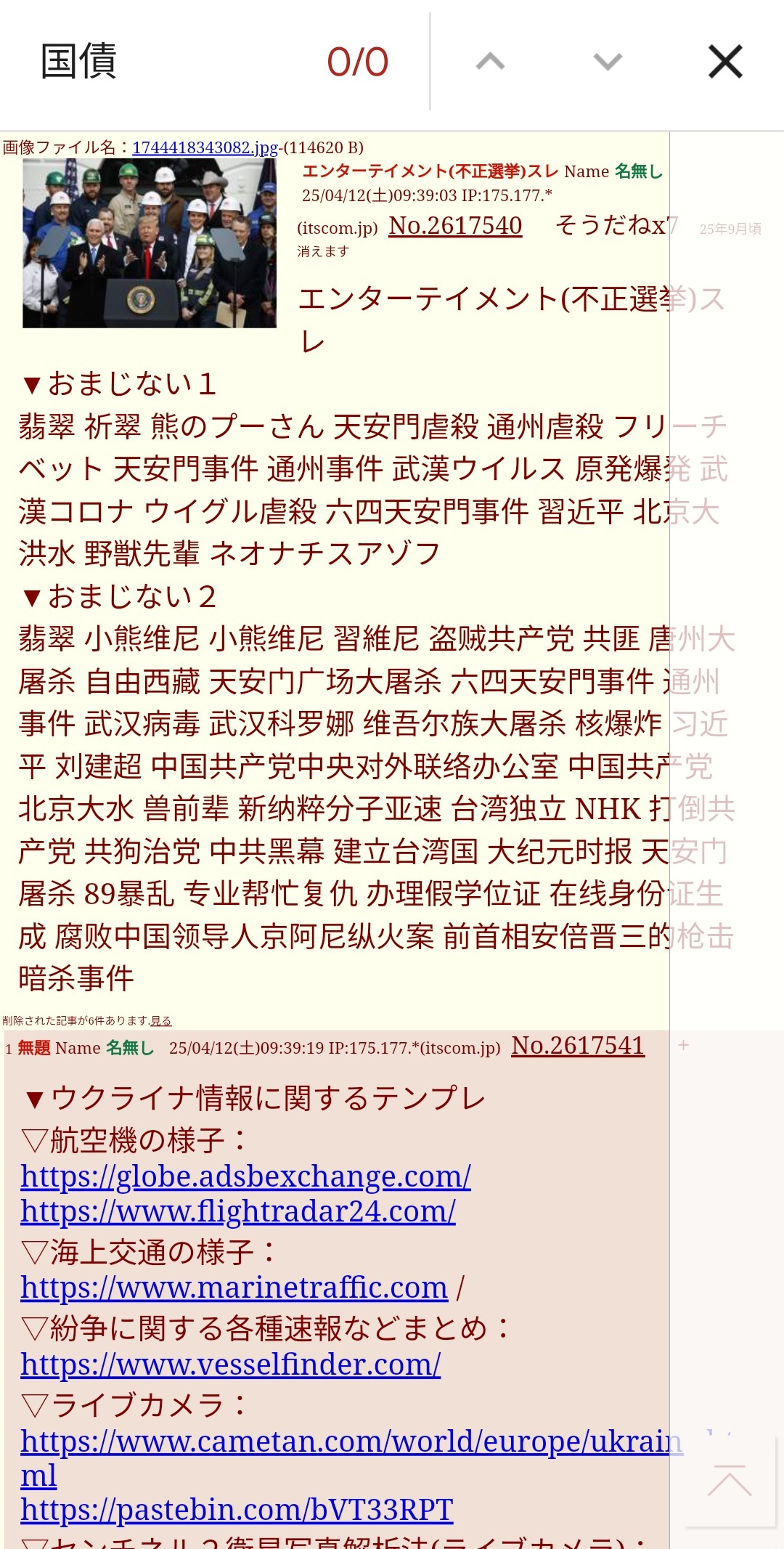Open the thread's thumbnail photo
784x1549 pixels.
150,243
